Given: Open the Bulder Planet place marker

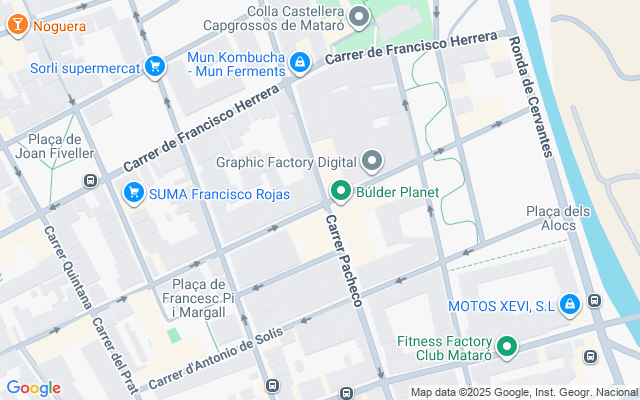Looking at the screenshot, I should (x=340, y=191).
